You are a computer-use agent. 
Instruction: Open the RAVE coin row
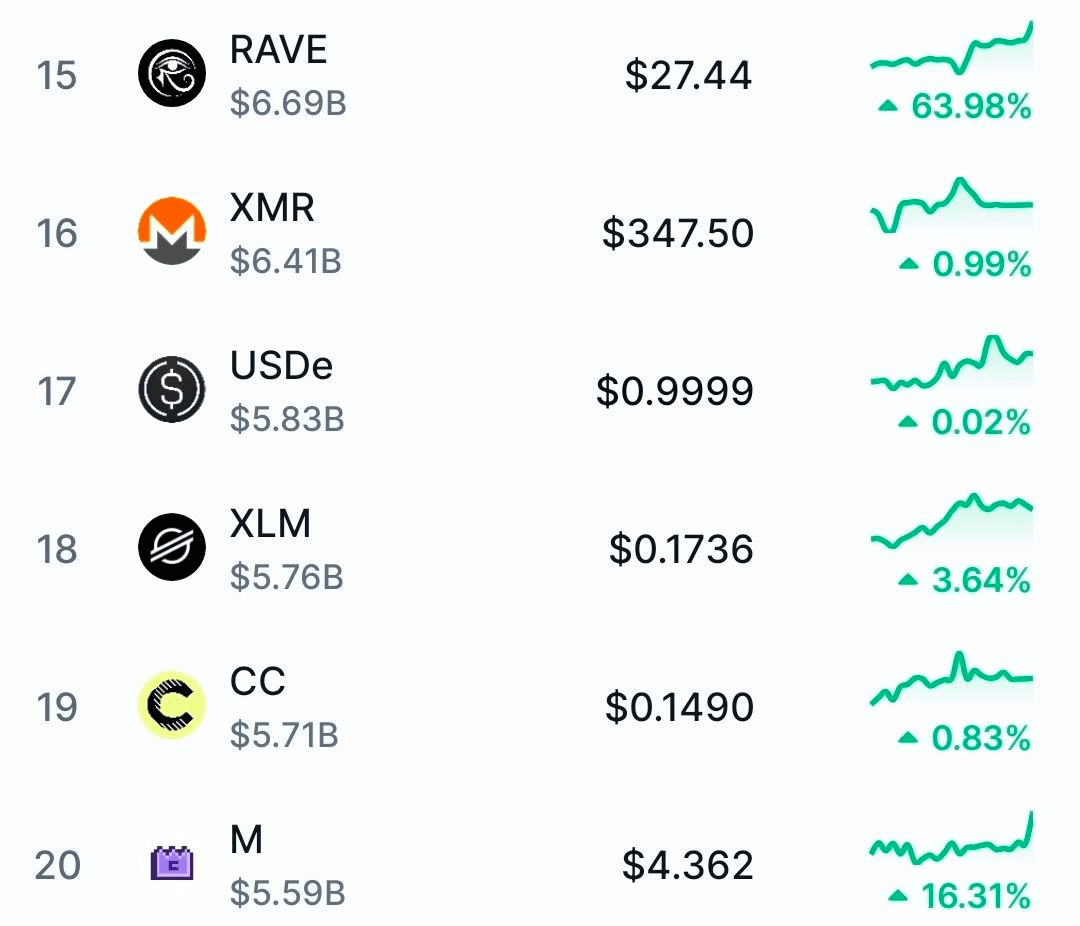(279, 51)
